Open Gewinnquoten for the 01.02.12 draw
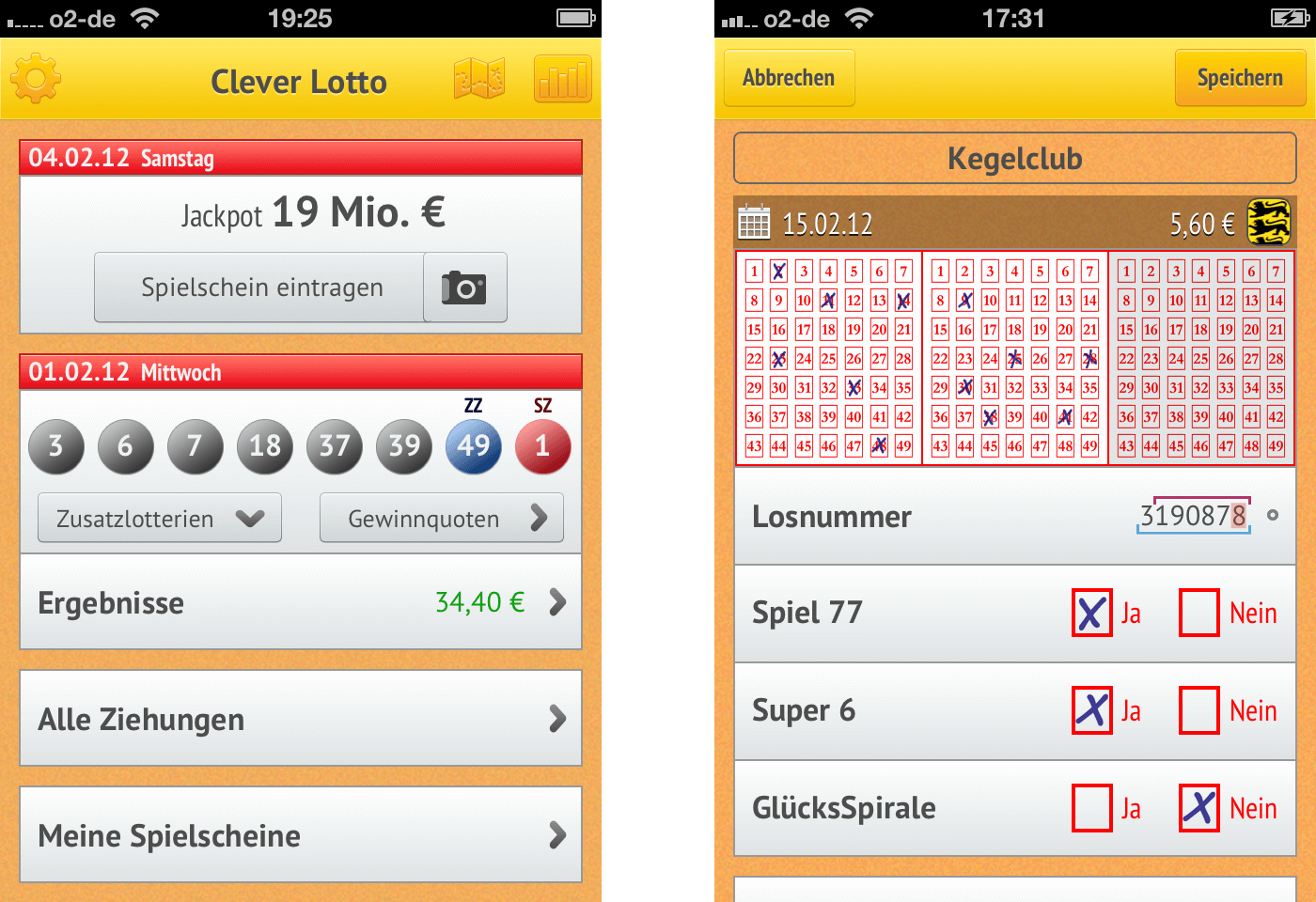This screenshot has height=902, width=1316. 442,519
